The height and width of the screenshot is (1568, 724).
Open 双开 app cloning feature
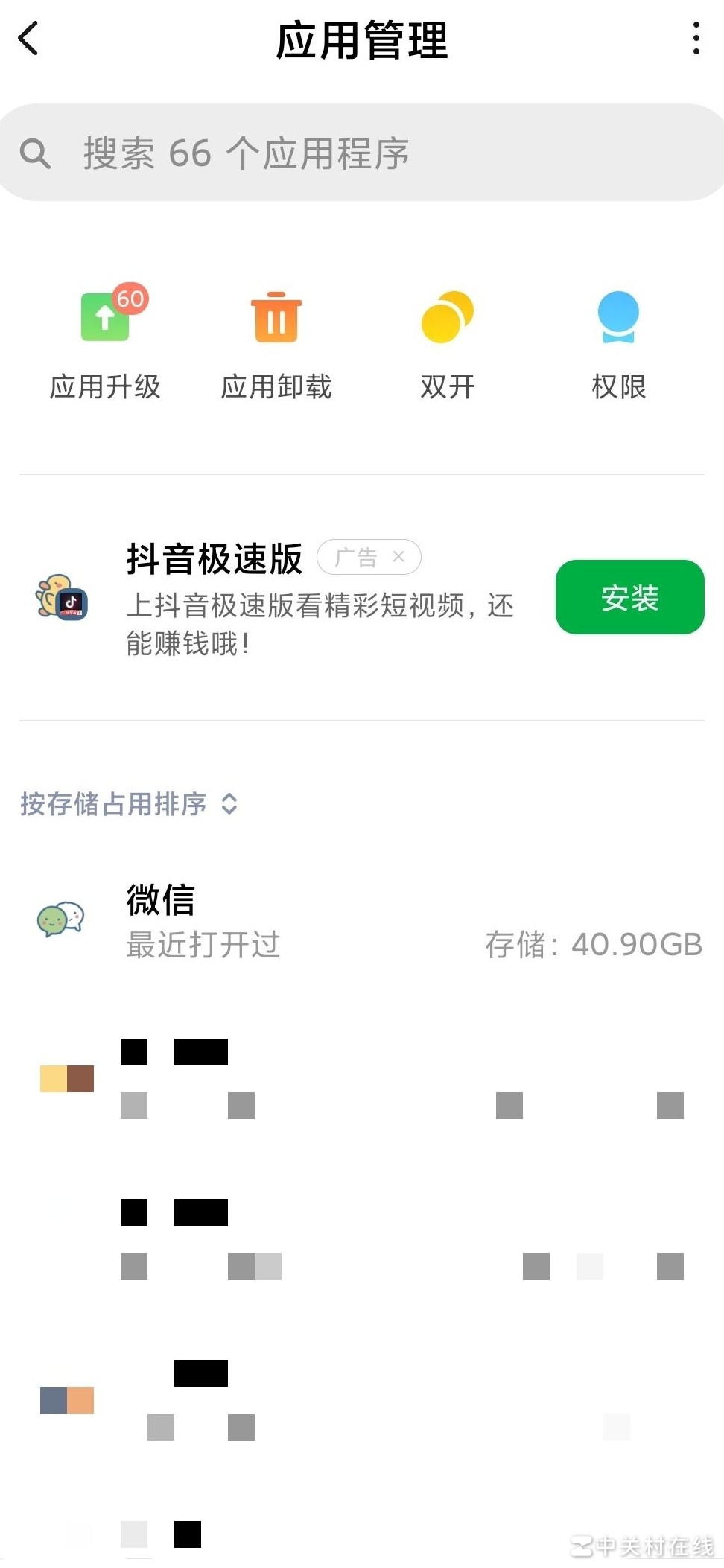coord(447,318)
